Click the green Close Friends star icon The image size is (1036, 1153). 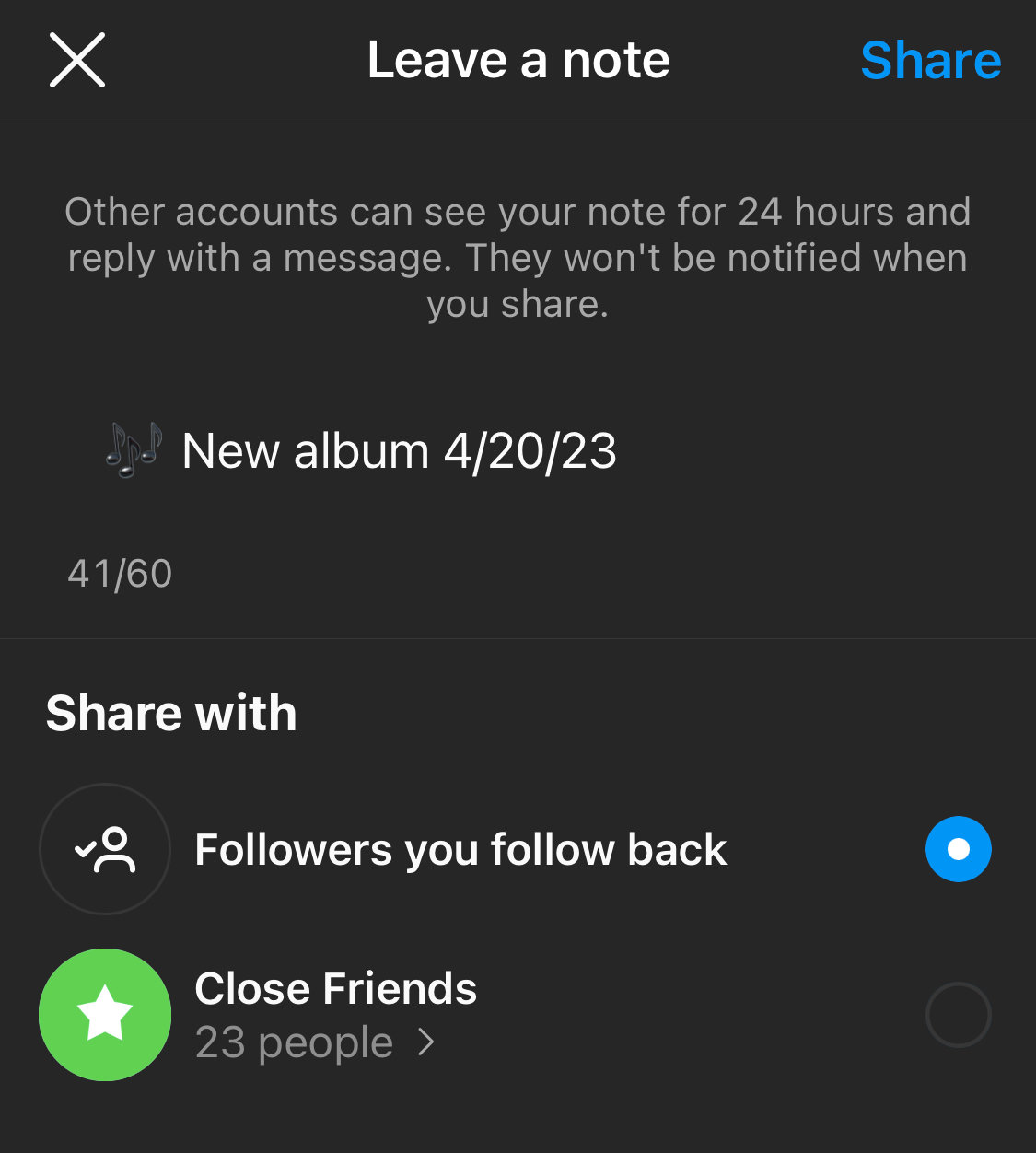point(105,1014)
